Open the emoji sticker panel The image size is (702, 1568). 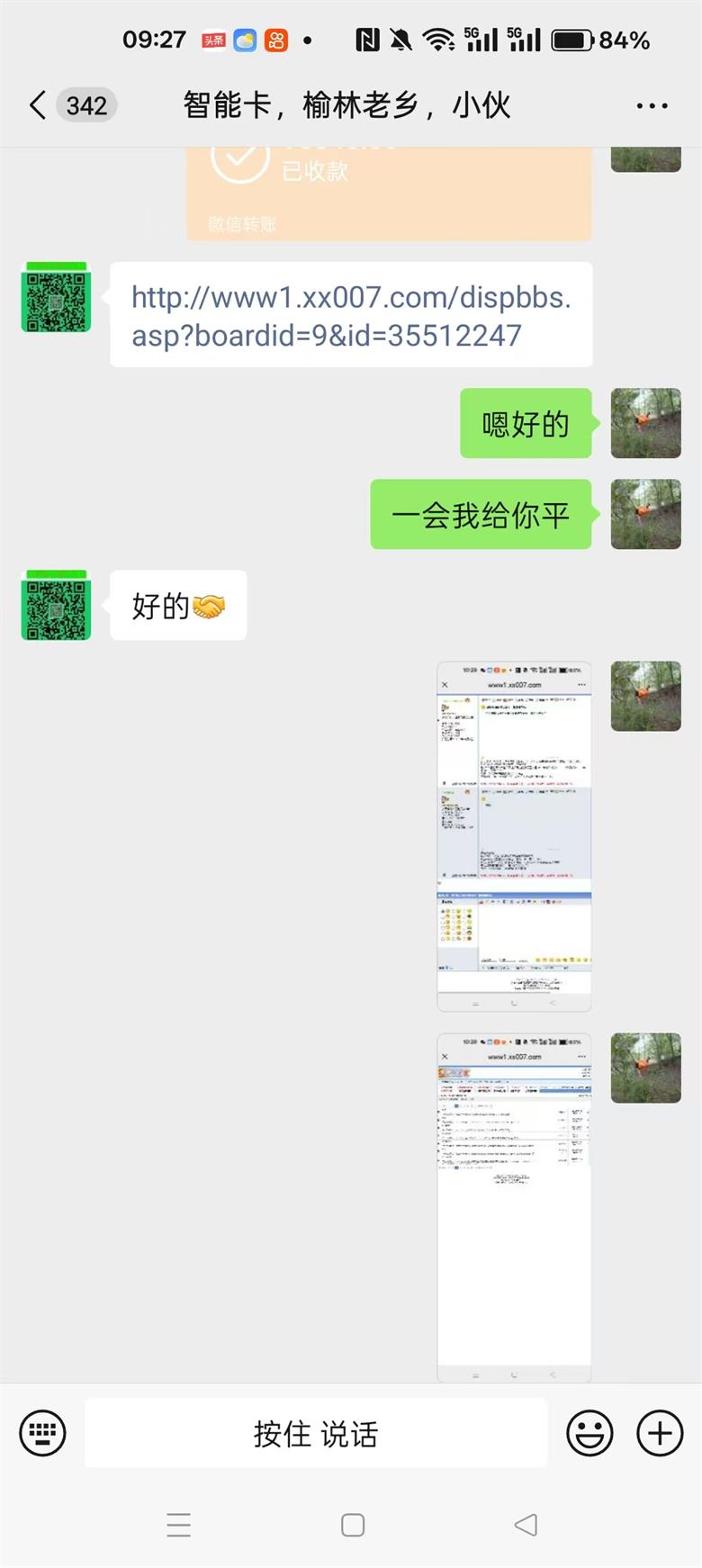point(589,1432)
